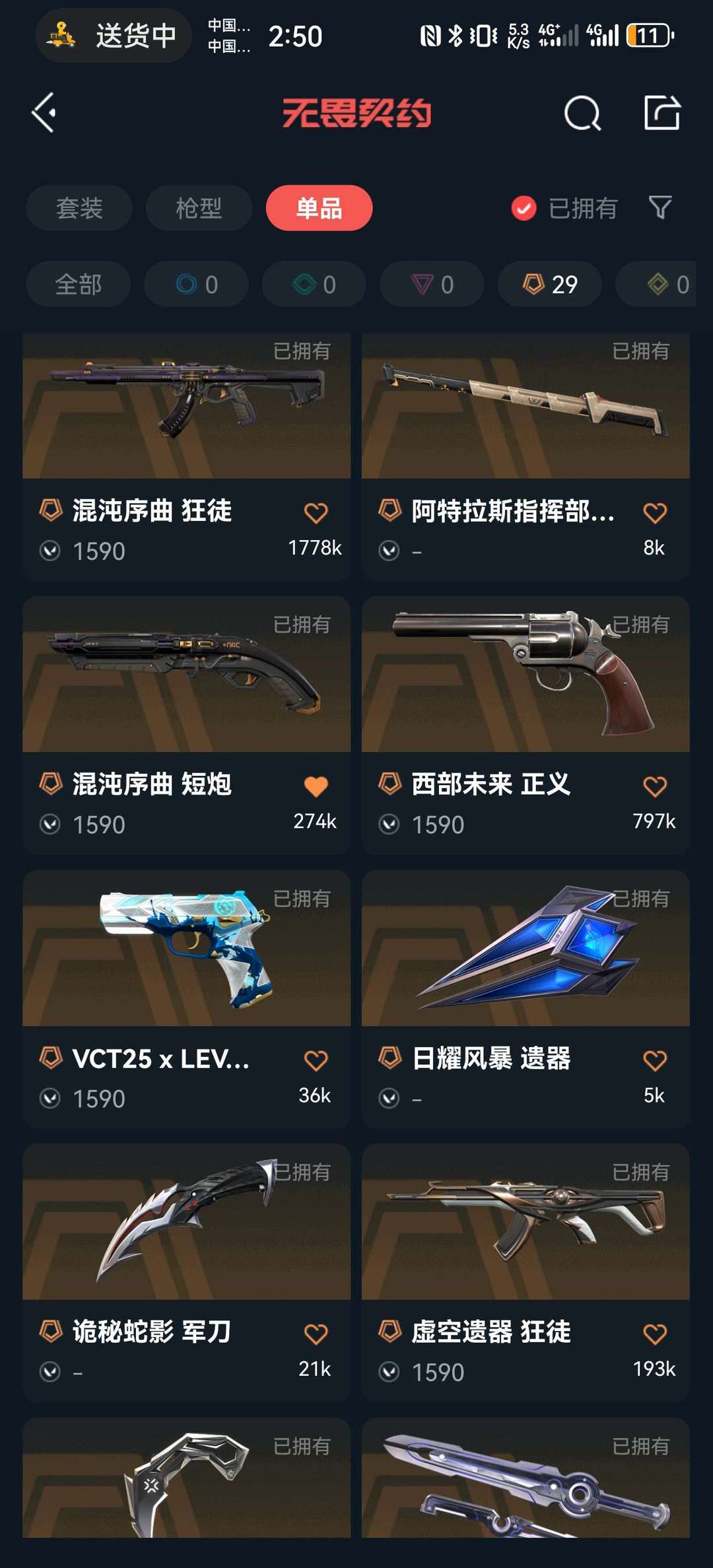The image size is (713, 1568).
Task: Select the 单品 tab
Action: coord(319,209)
